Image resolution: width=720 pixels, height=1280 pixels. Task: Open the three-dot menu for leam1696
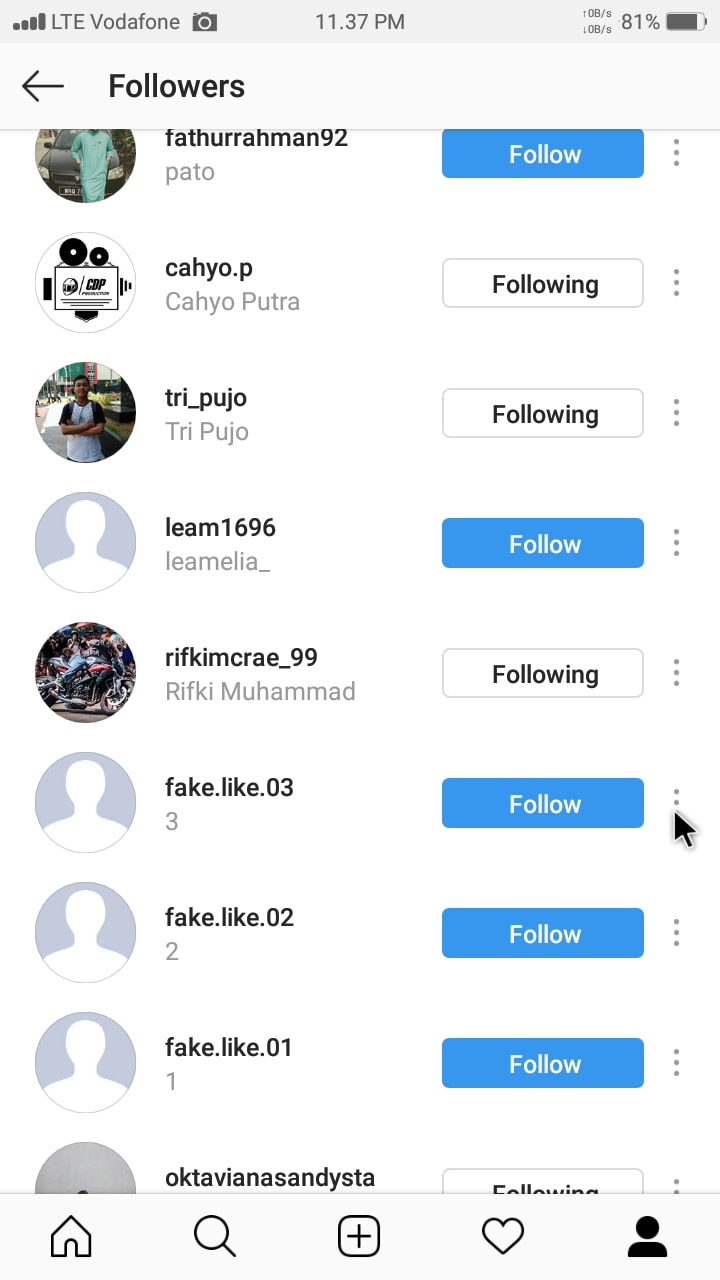(x=676, y=543)
